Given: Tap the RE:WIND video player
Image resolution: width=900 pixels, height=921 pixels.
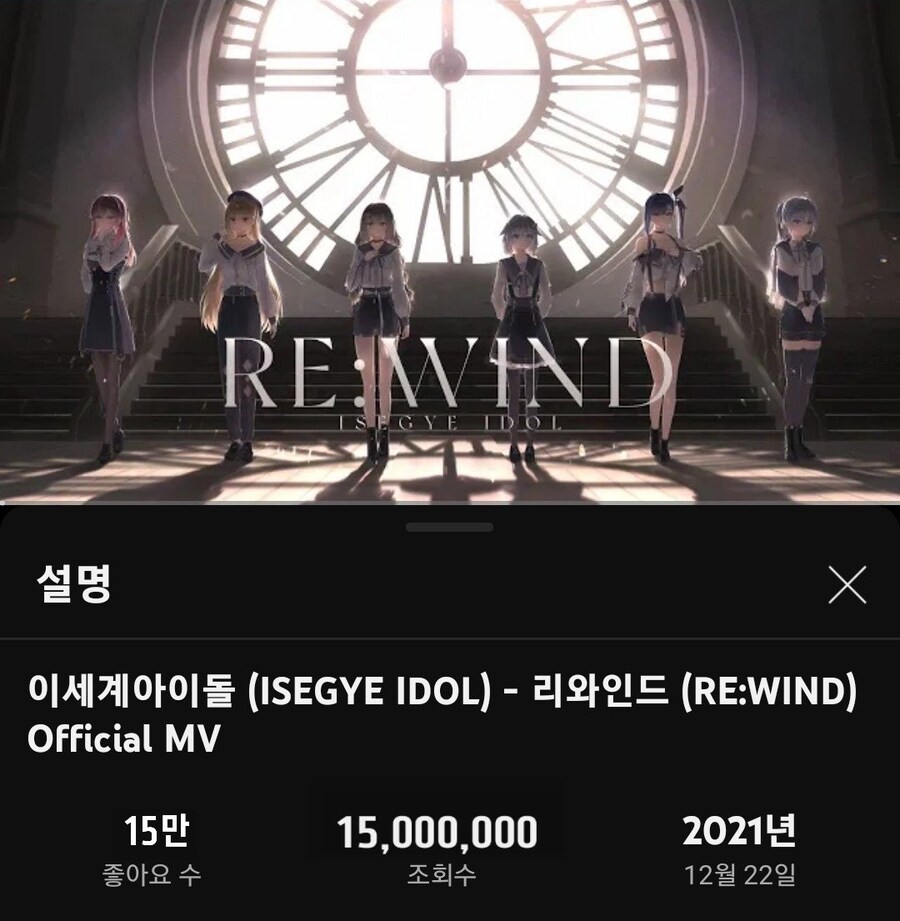Looking at the screenshot, I should point(450,250).
